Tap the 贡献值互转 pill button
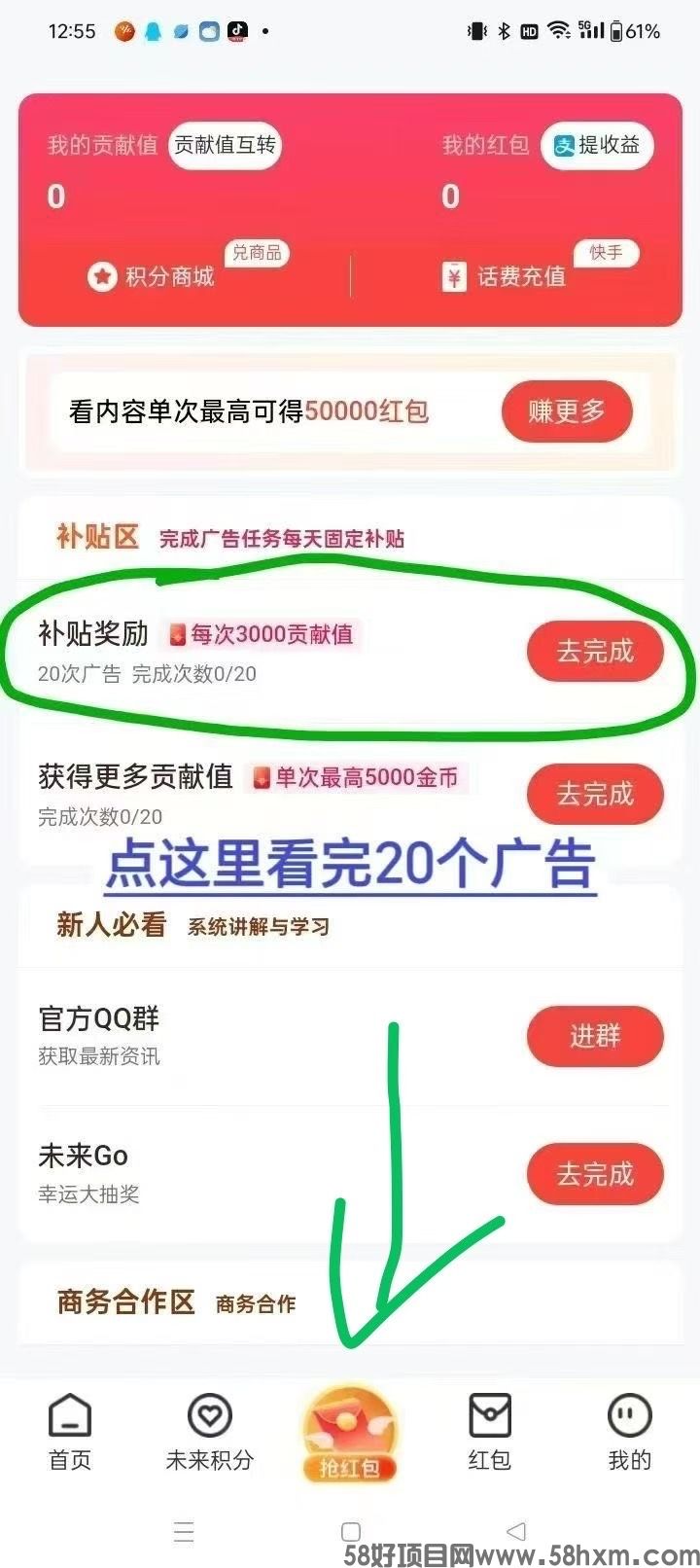 click(x=225, y=146)
